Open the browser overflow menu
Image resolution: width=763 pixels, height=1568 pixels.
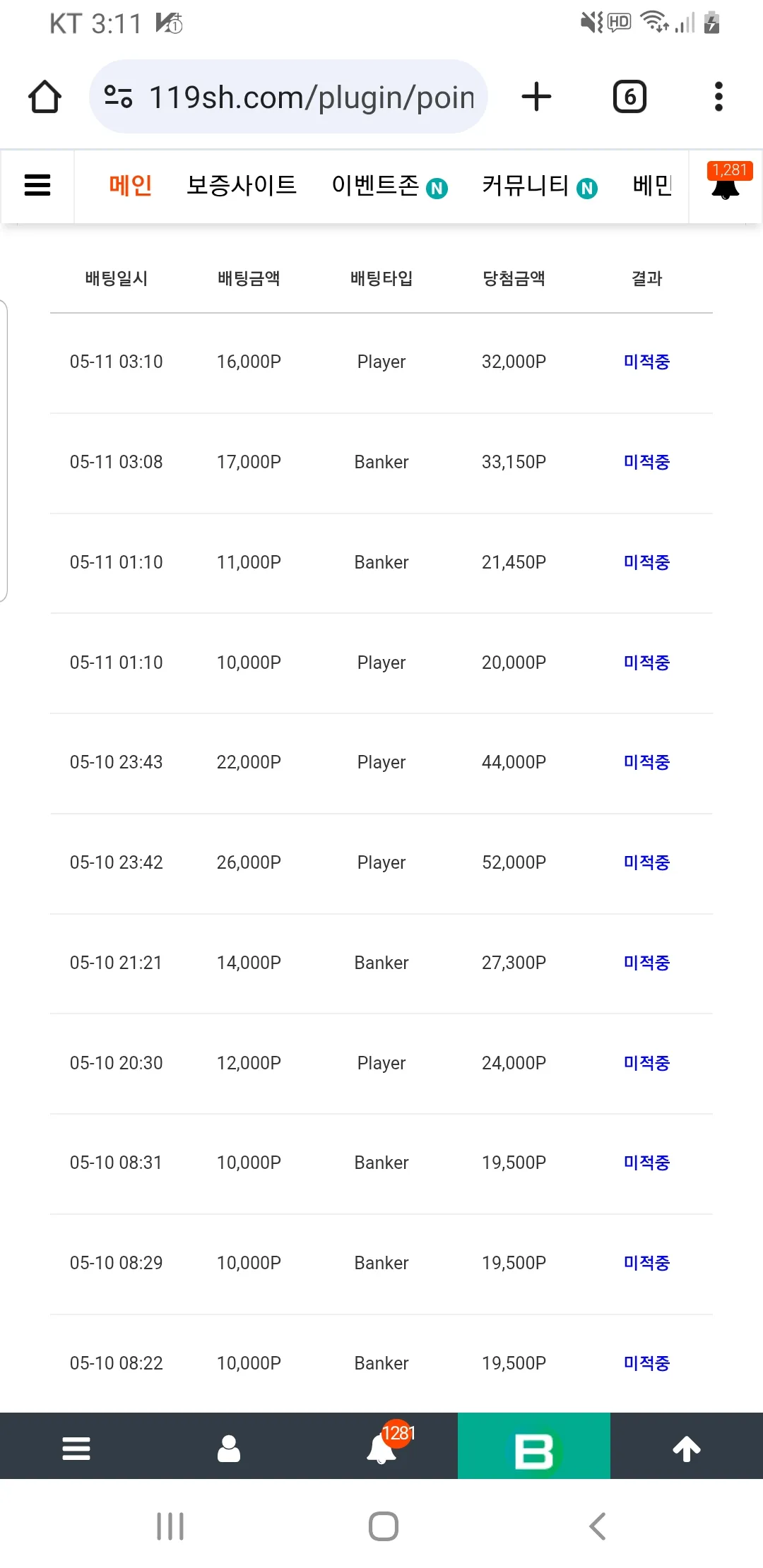(x=718, y=97)
